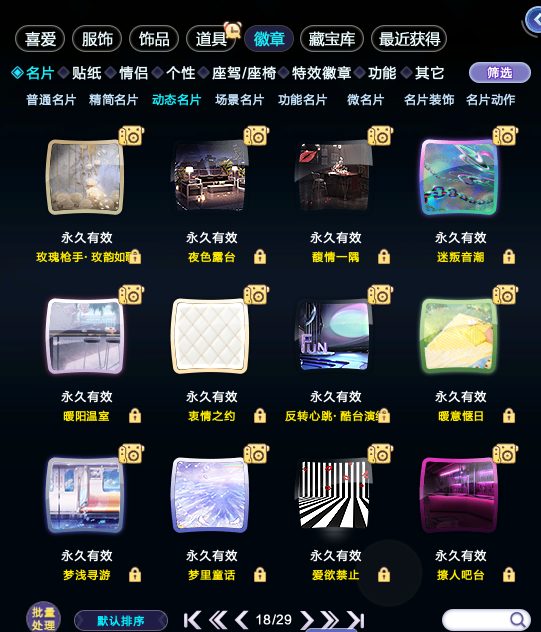Jump to the first page
The width and height of the screenshot is (541, 632).
[x=192, y=620]
